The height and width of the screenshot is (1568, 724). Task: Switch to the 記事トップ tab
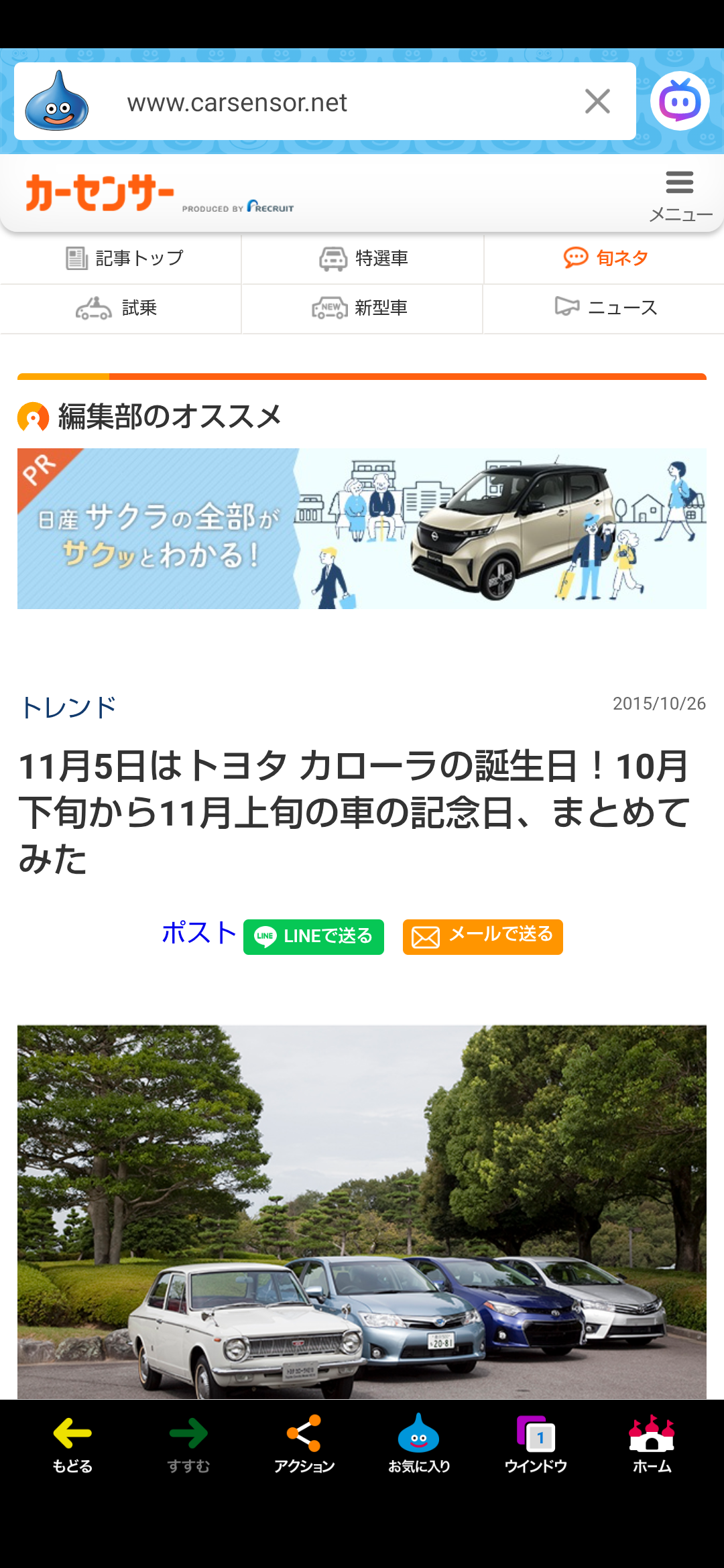[124, 258]
